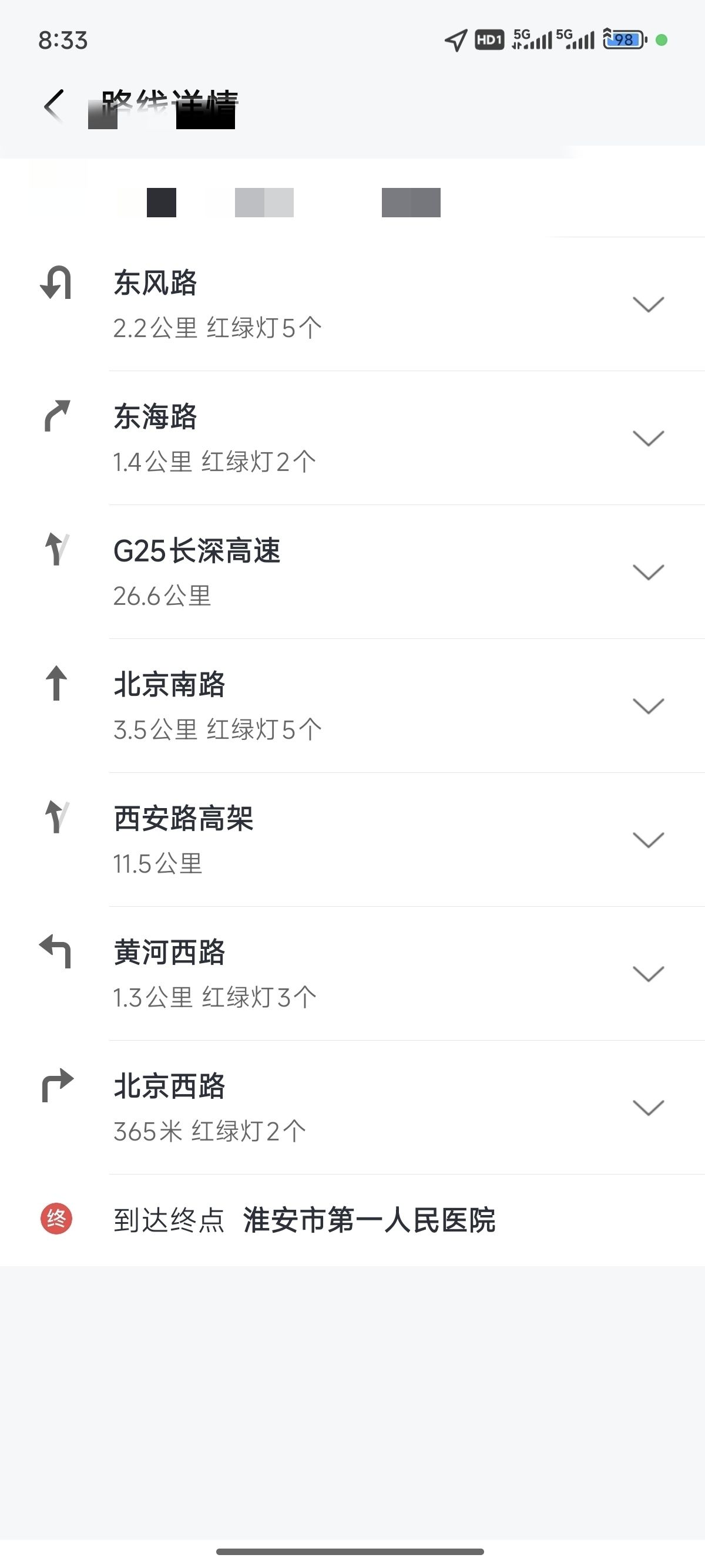Expand the 北京西路 route step
705x1568 pixels.
click(648, 1108)
